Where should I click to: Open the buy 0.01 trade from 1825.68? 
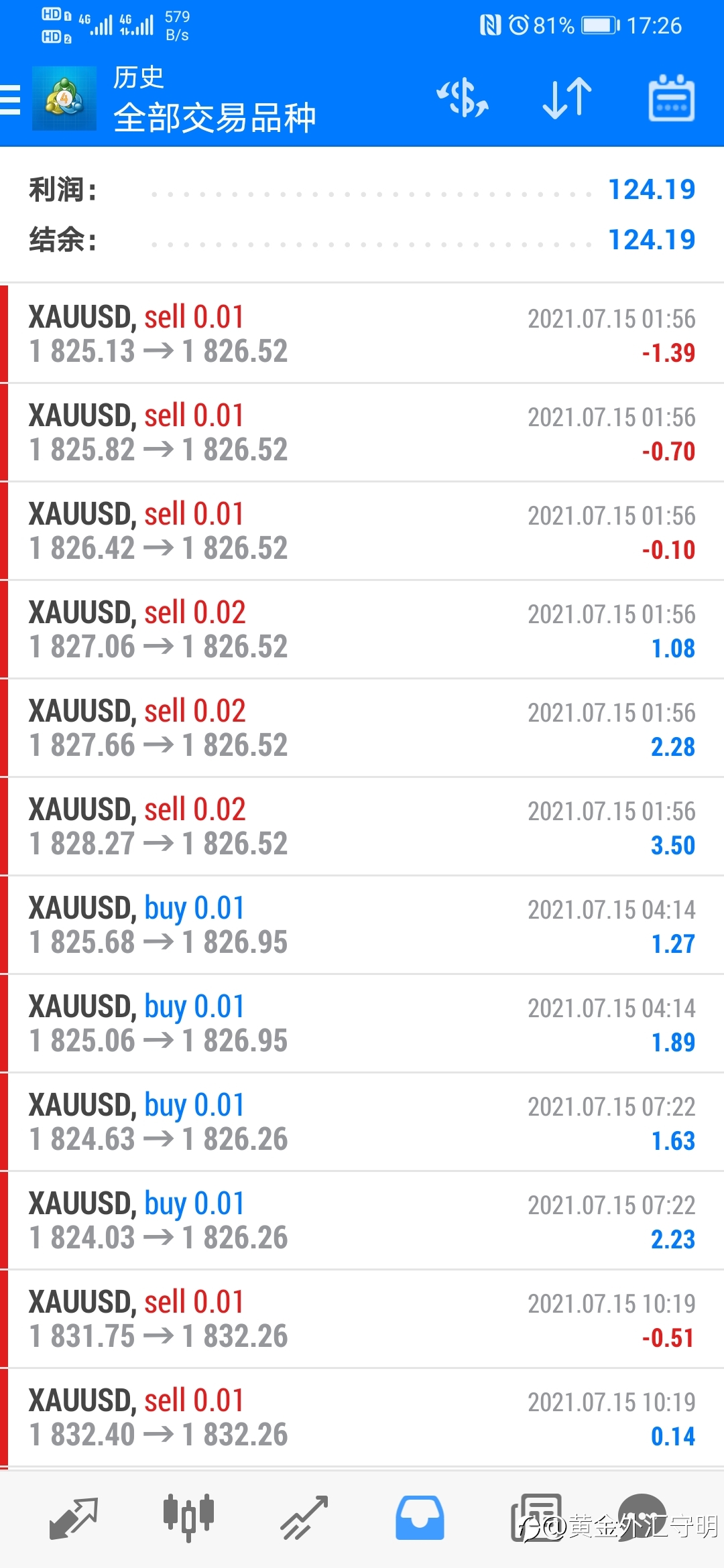[x=362, y=925]
